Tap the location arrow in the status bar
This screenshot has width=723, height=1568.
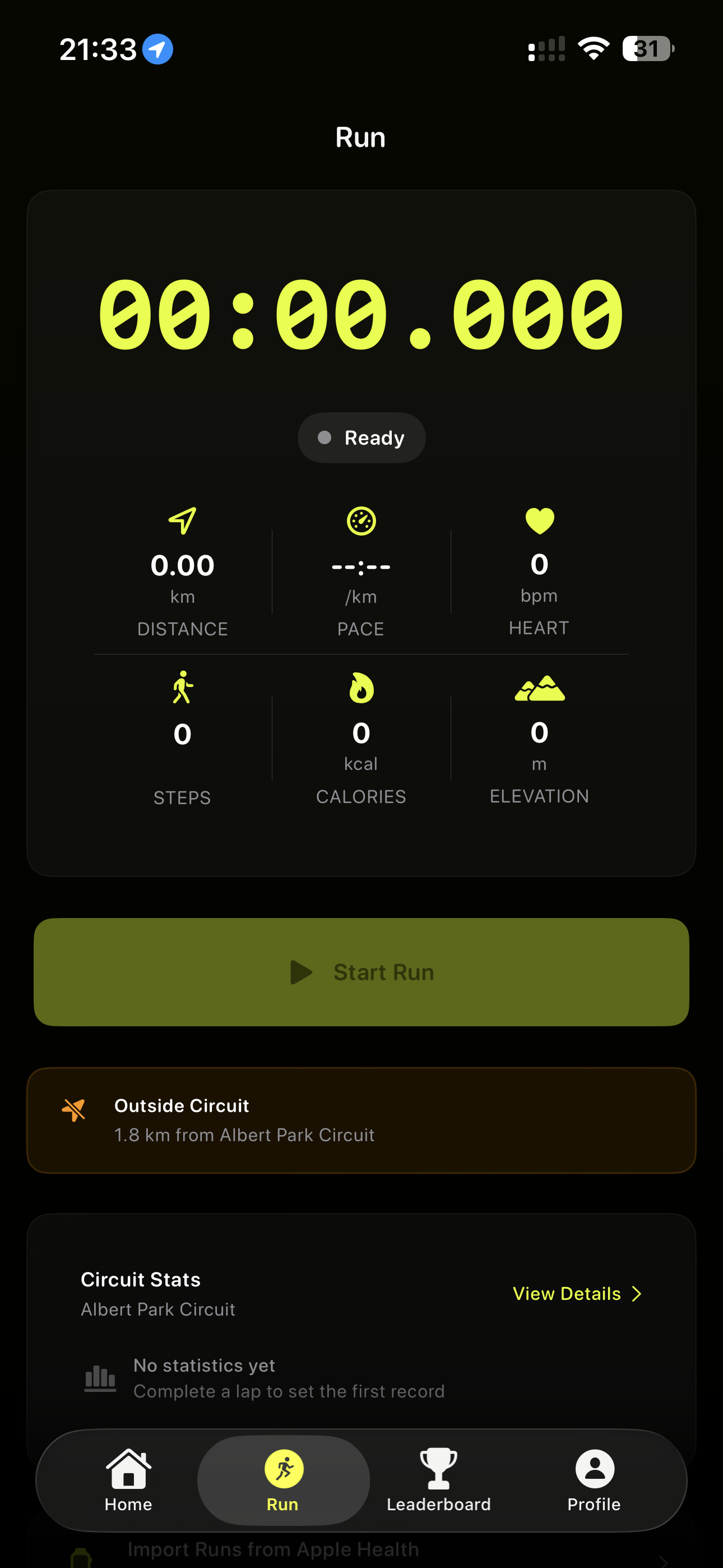(x=157, y=48)
